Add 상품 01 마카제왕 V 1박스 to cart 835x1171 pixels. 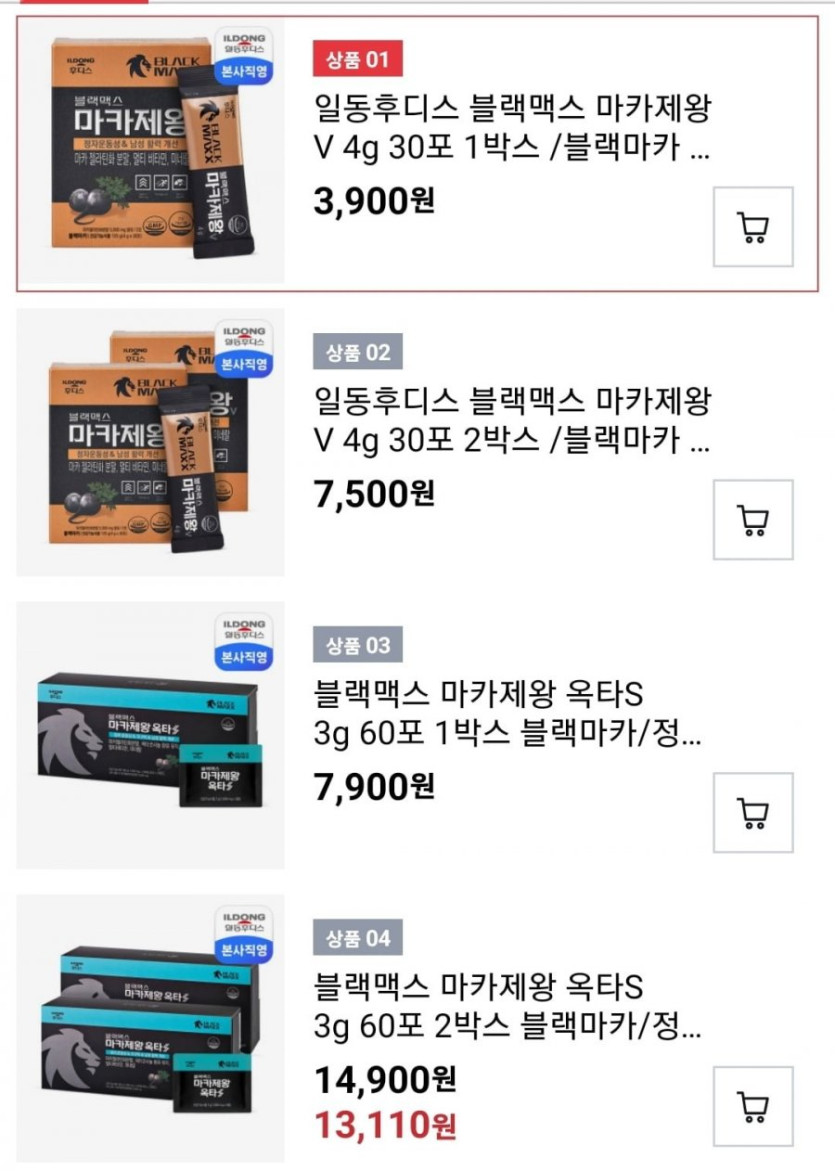[x=752, y=227]
